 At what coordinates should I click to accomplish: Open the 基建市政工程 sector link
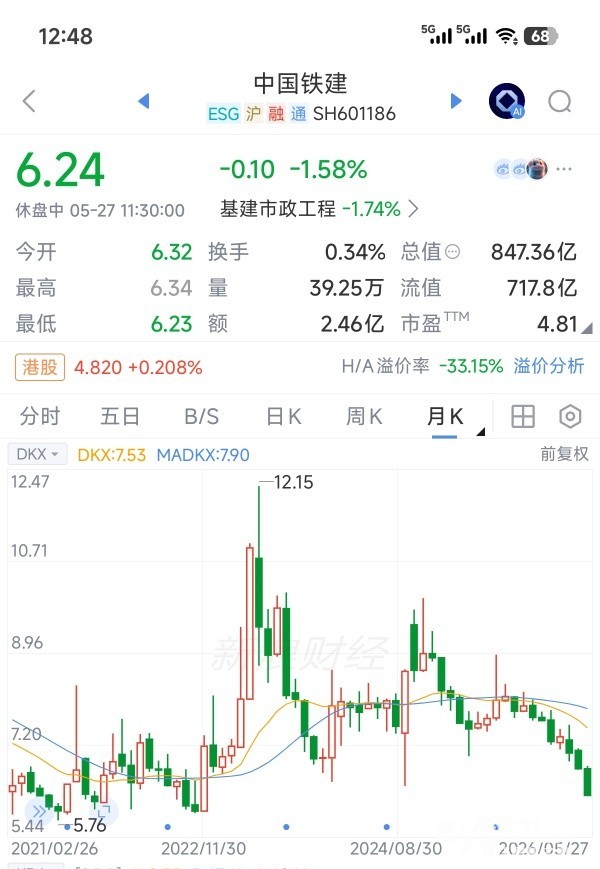coord(319,209)
